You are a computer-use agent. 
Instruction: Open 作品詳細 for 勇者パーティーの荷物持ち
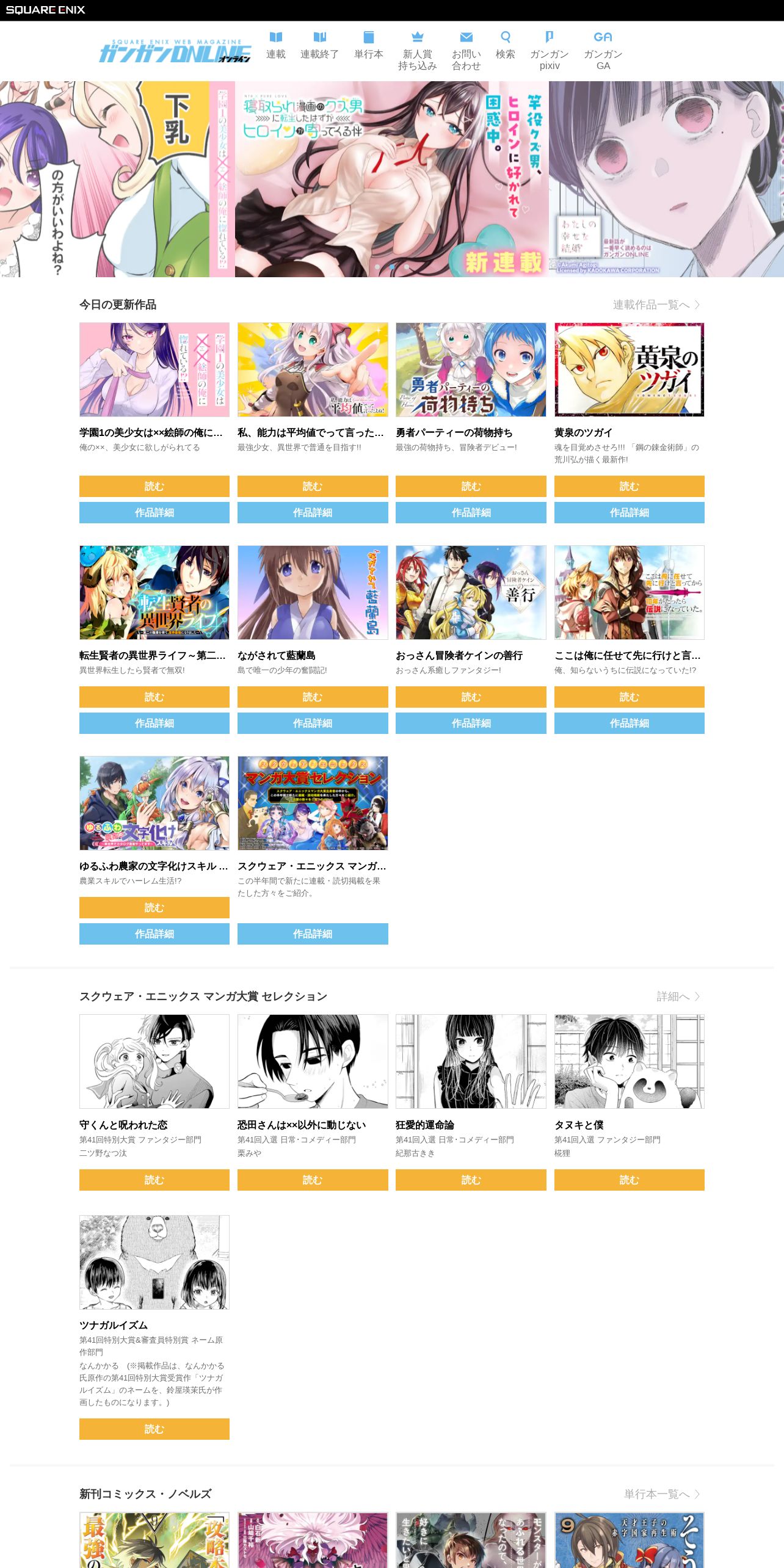tap(471, 512)
